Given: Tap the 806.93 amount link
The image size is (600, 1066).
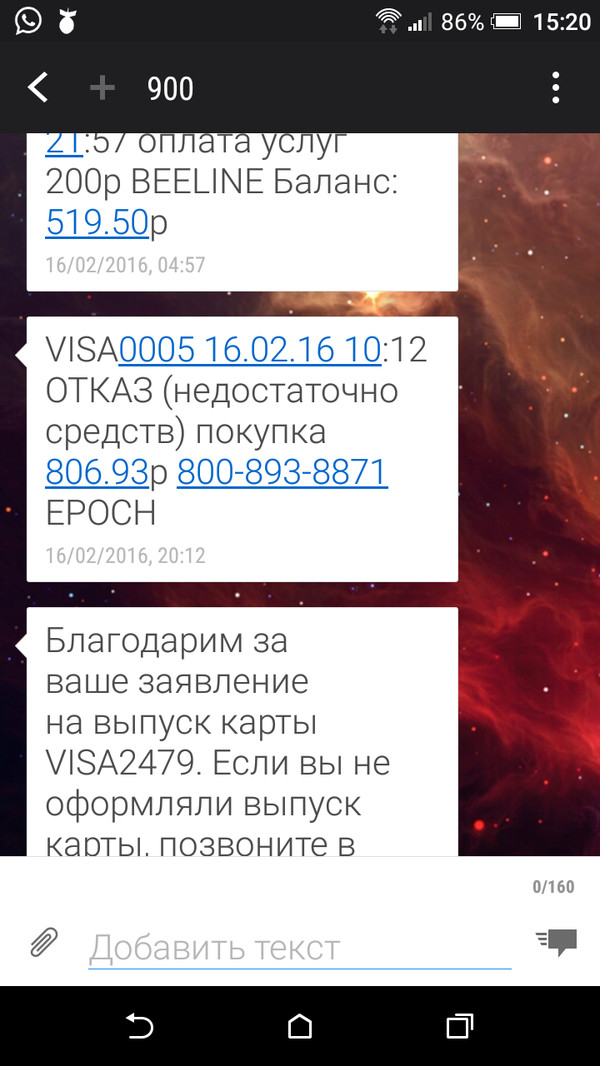Looking at the screenshot, I should click(96, 472).
